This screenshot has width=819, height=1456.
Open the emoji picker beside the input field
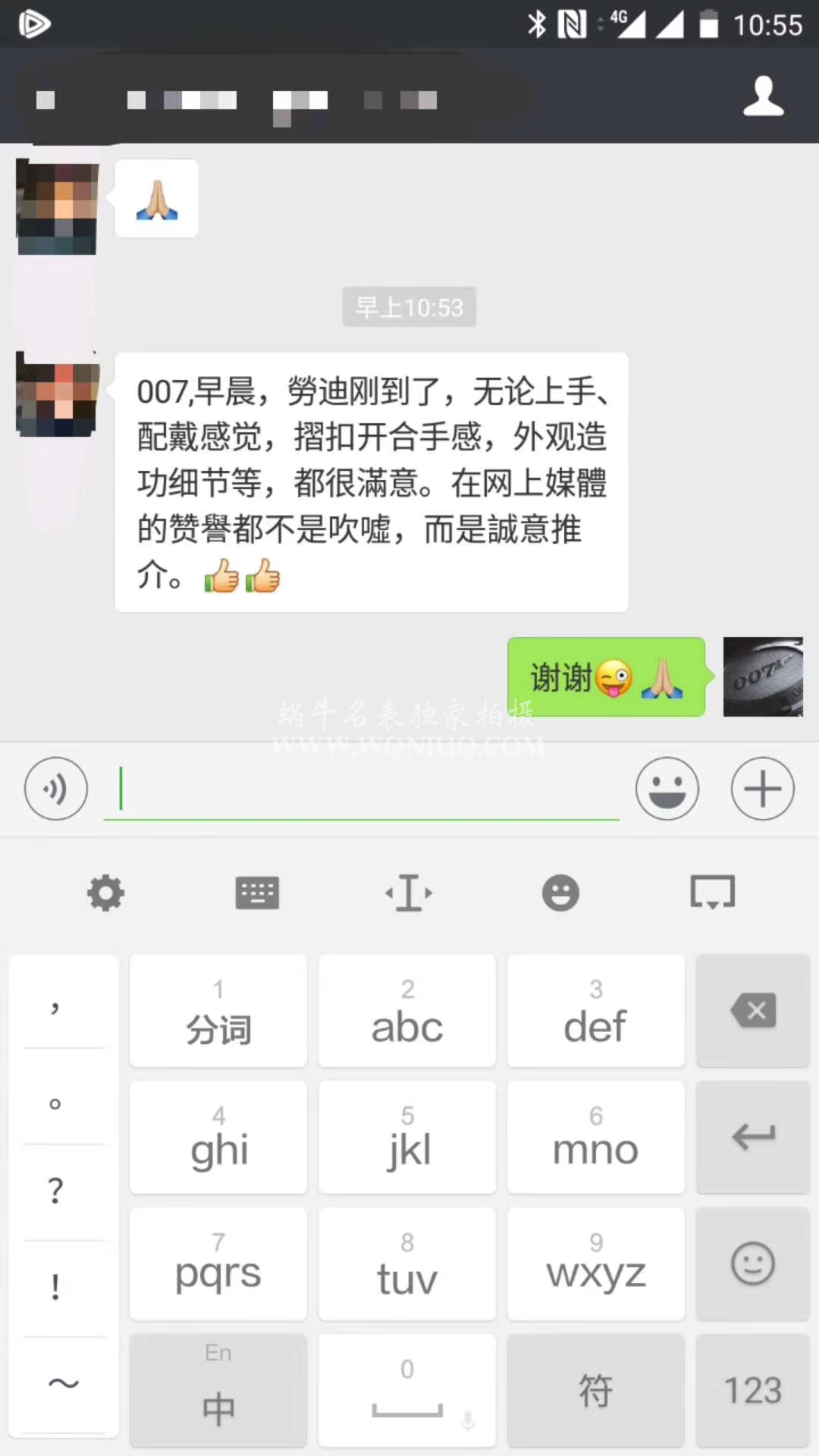(x=667, y=789)
